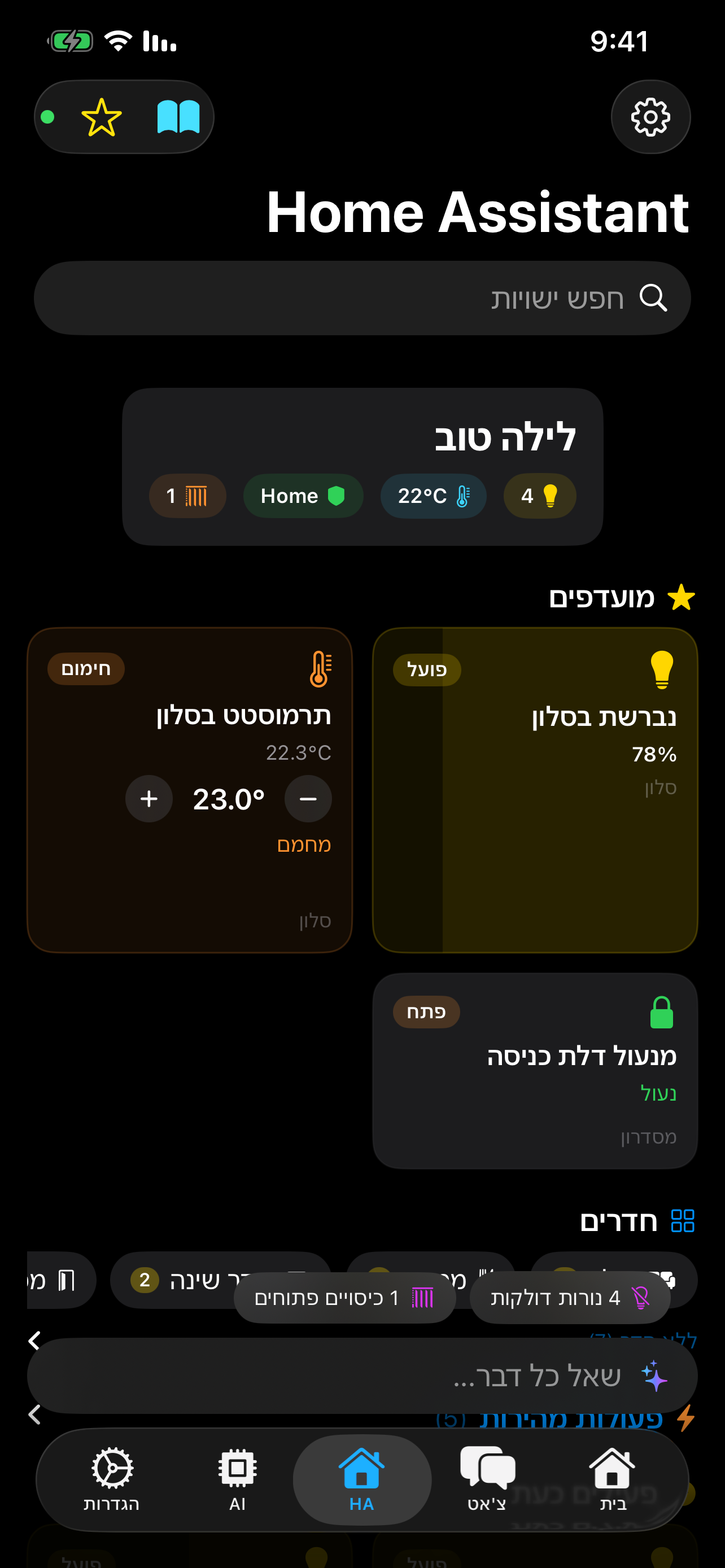Open the 22°C temperature chip
Image resolution: width=725 pixels, height=1568 pixels.
click(433, 496)
